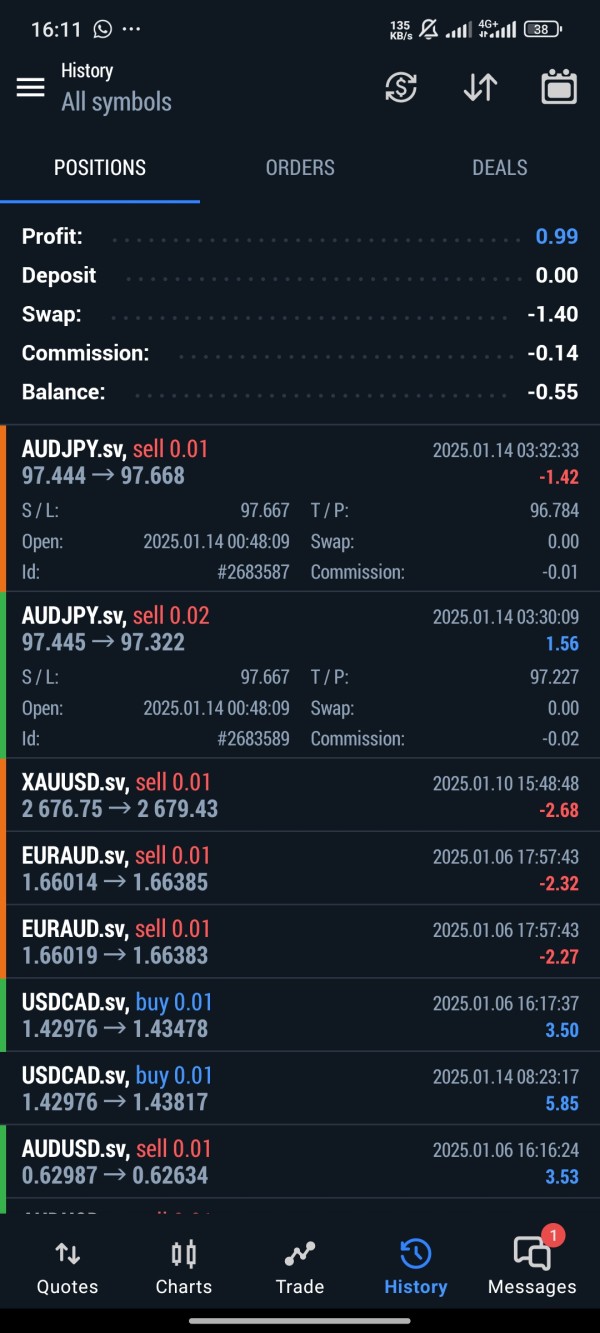Expand the USDCAD.sv position with 3.50 profit

tap(300, 1014)
